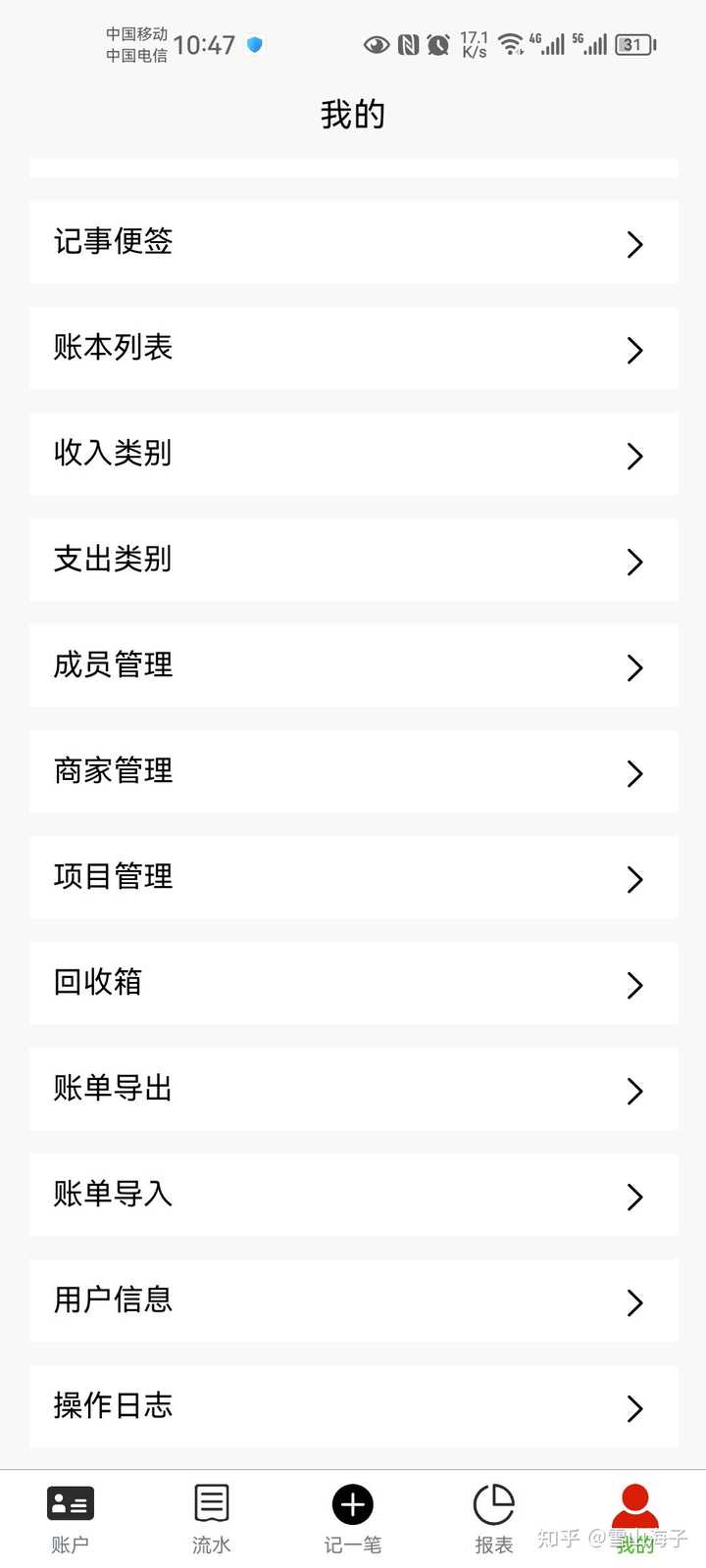Switch to the 报表 tab
Screen dimensions: 706x1568
[x=494, y=1517]
